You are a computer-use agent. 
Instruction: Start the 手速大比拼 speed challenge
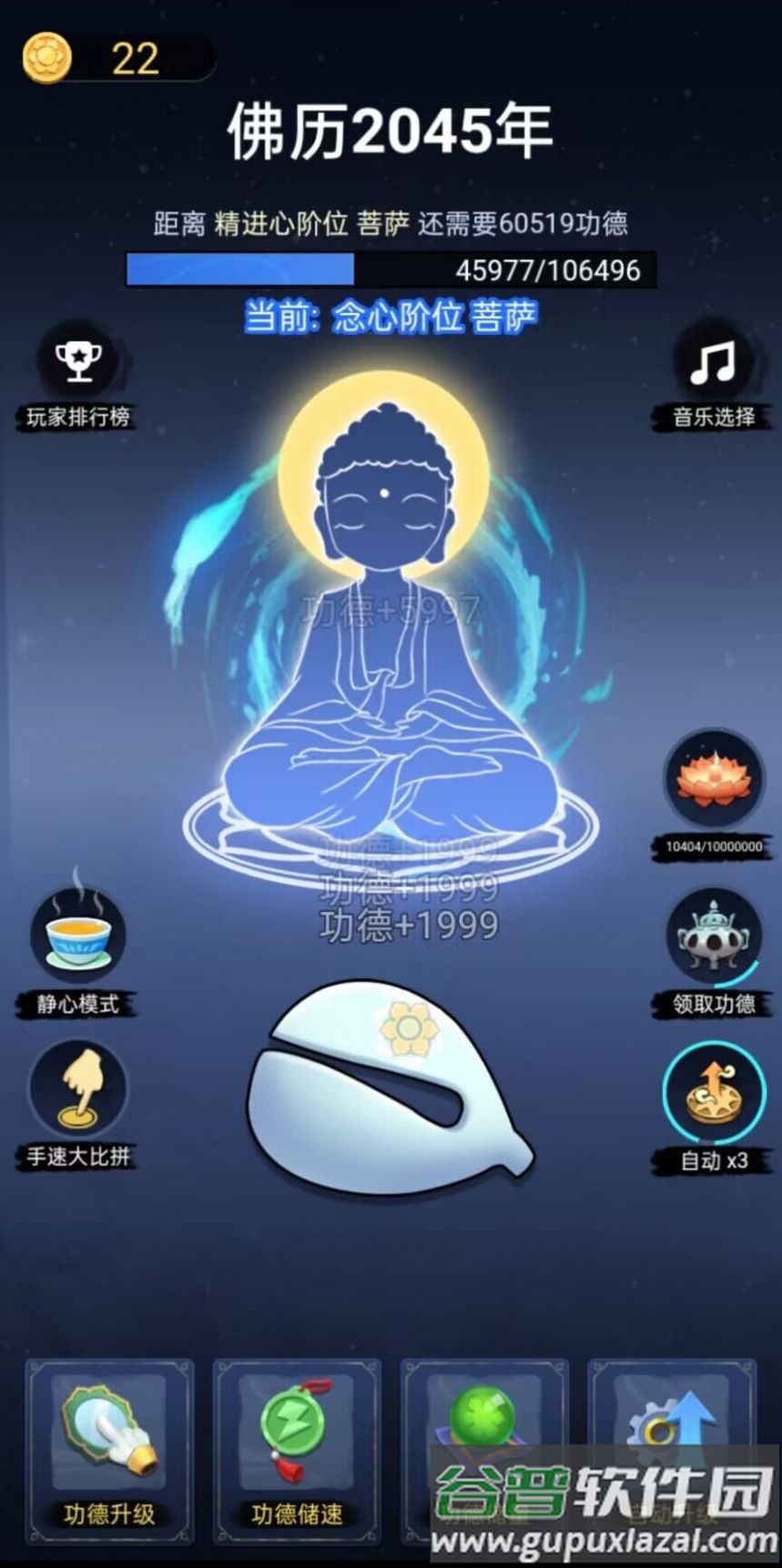click(x=77, y=1088)
